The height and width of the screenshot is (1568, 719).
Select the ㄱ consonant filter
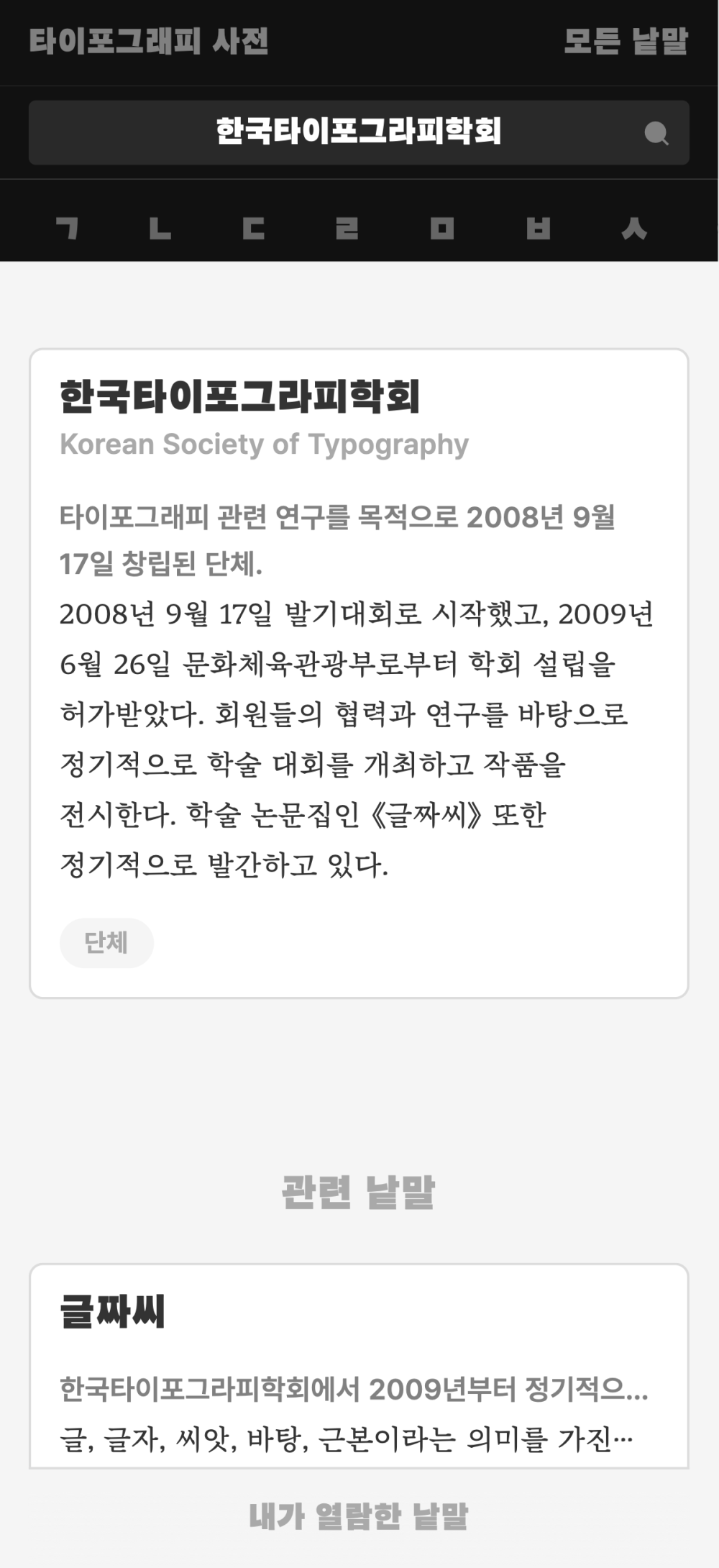tap(67, 229)
